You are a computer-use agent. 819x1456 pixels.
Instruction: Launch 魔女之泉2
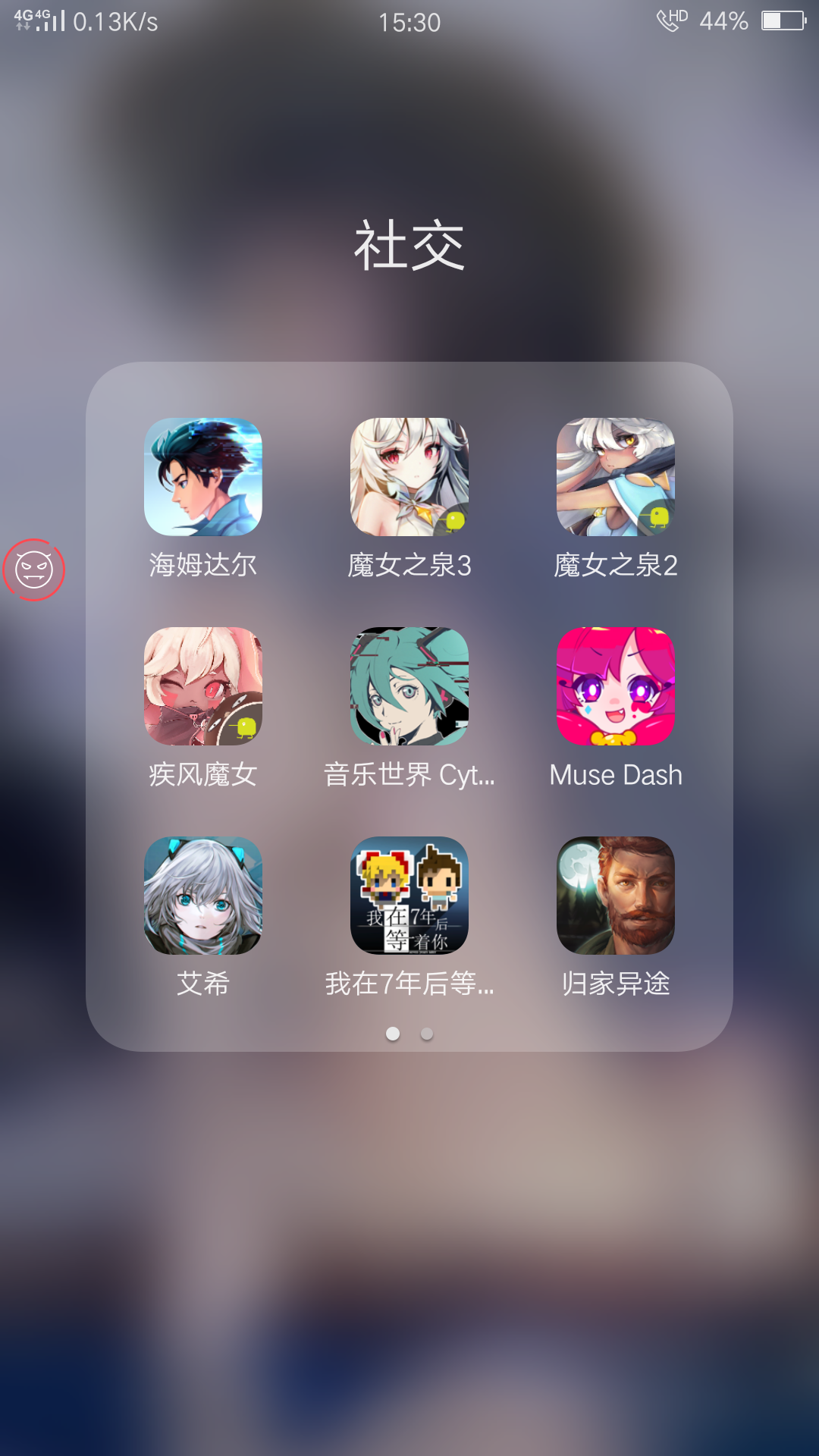[x=615, y=477]
